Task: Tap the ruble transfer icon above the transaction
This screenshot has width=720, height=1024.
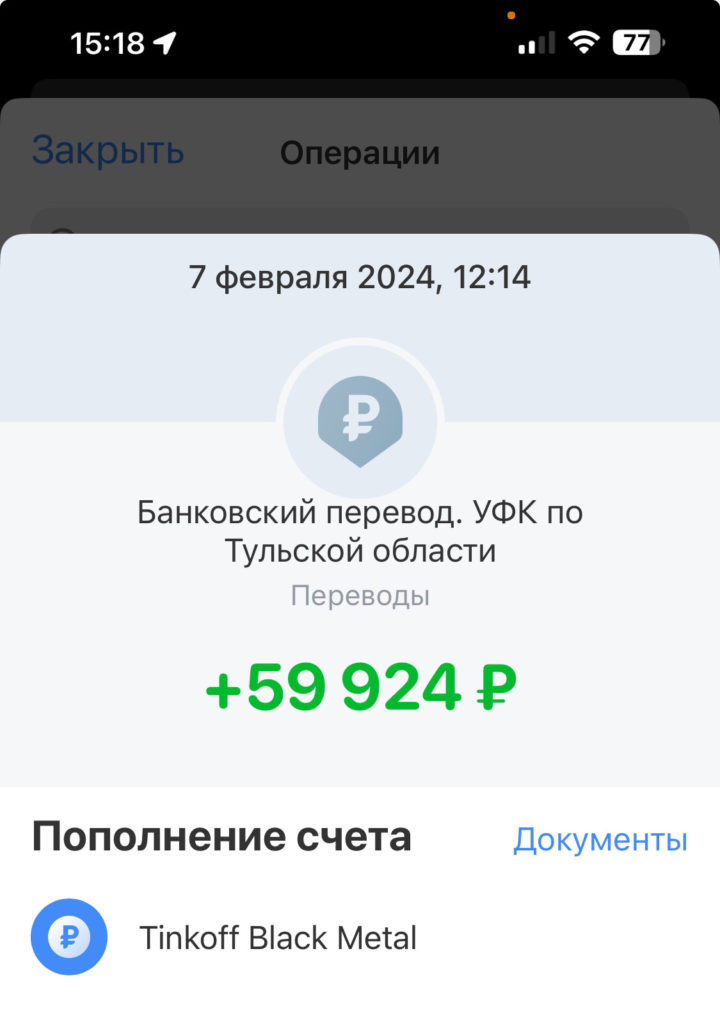Action: click(x=362, y=421)
